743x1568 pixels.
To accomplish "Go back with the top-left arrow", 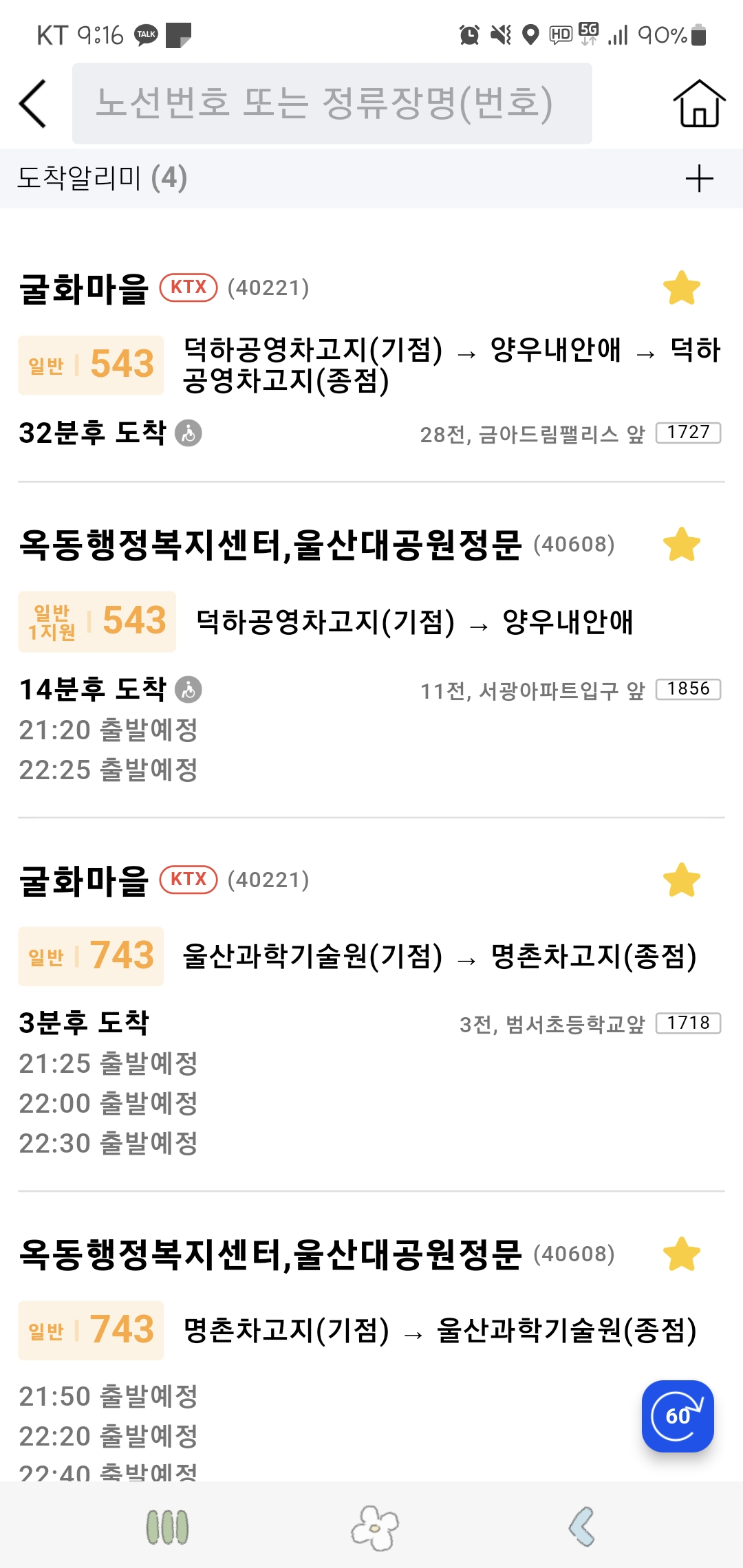I will point(33,104).
